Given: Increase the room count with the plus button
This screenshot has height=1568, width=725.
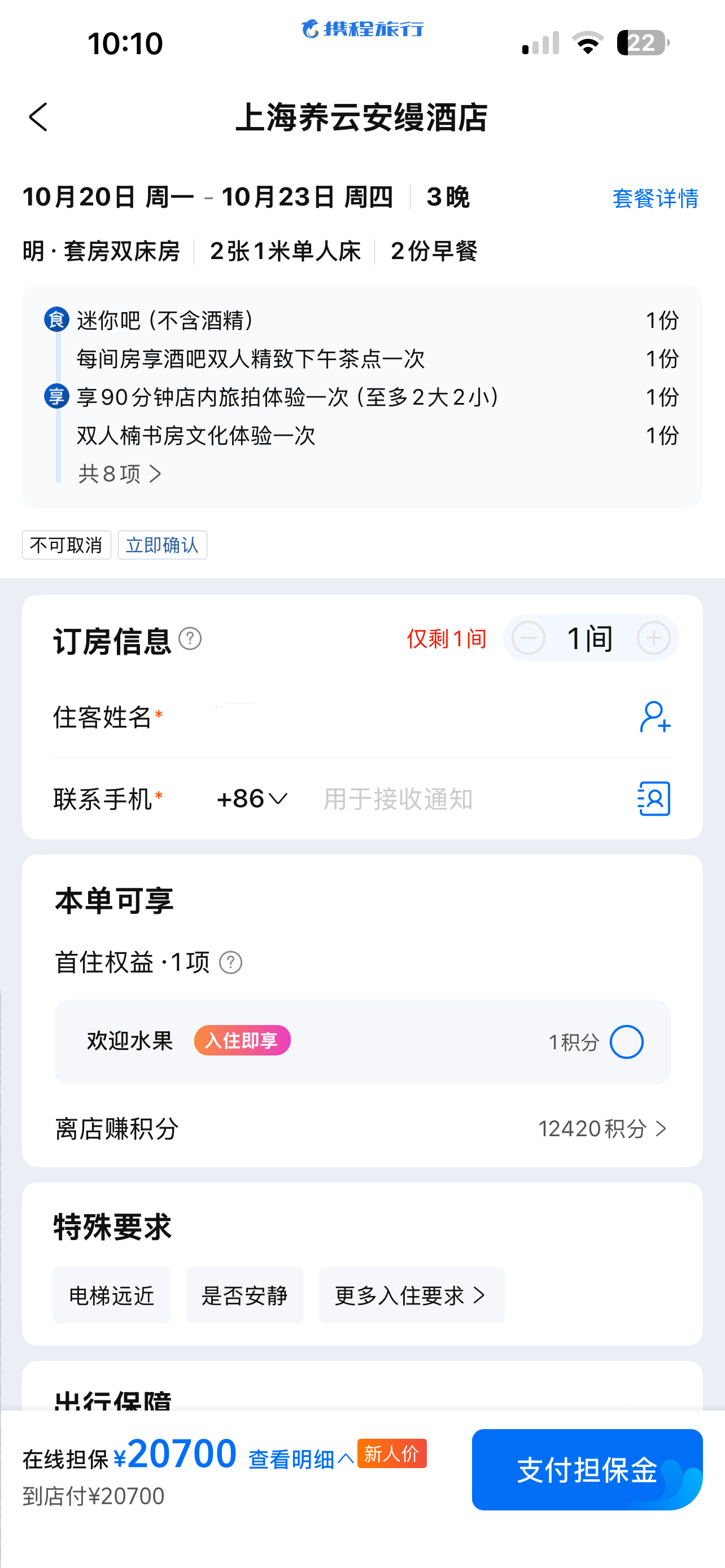Looking at the screenshot, I should coord(653,638).
